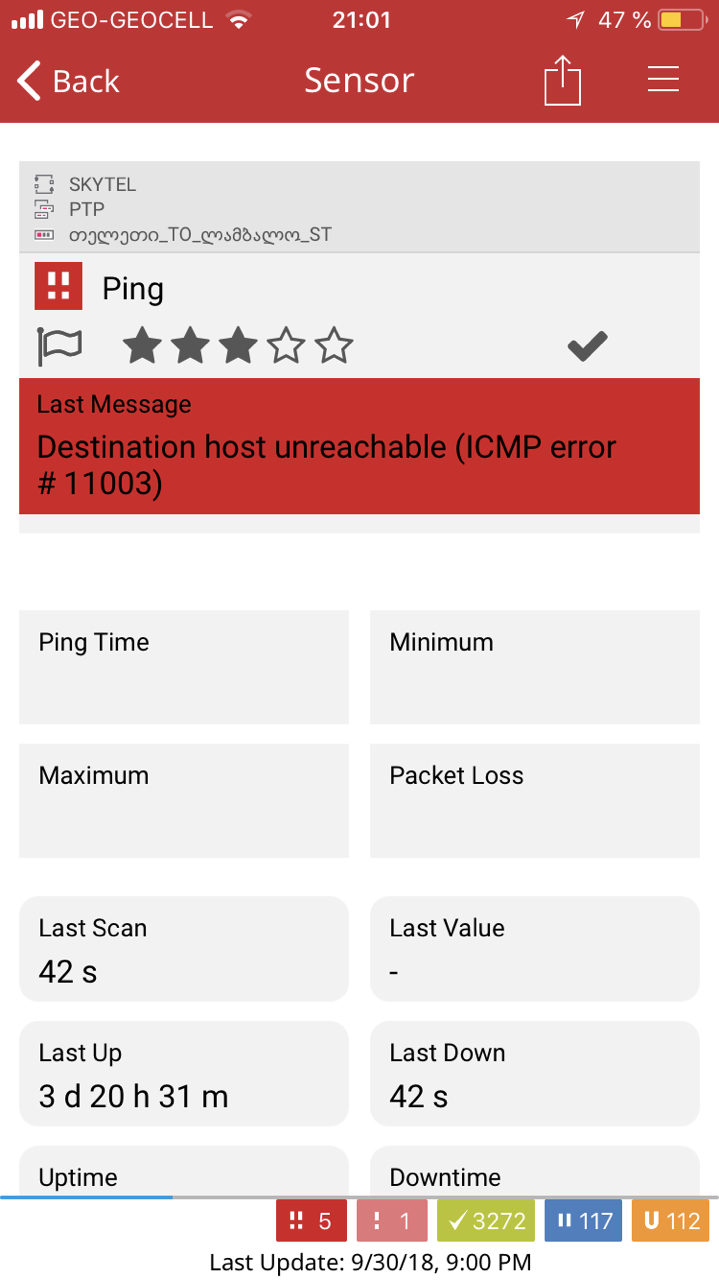Show the 5 down sensors

[x=311, y=1221]
